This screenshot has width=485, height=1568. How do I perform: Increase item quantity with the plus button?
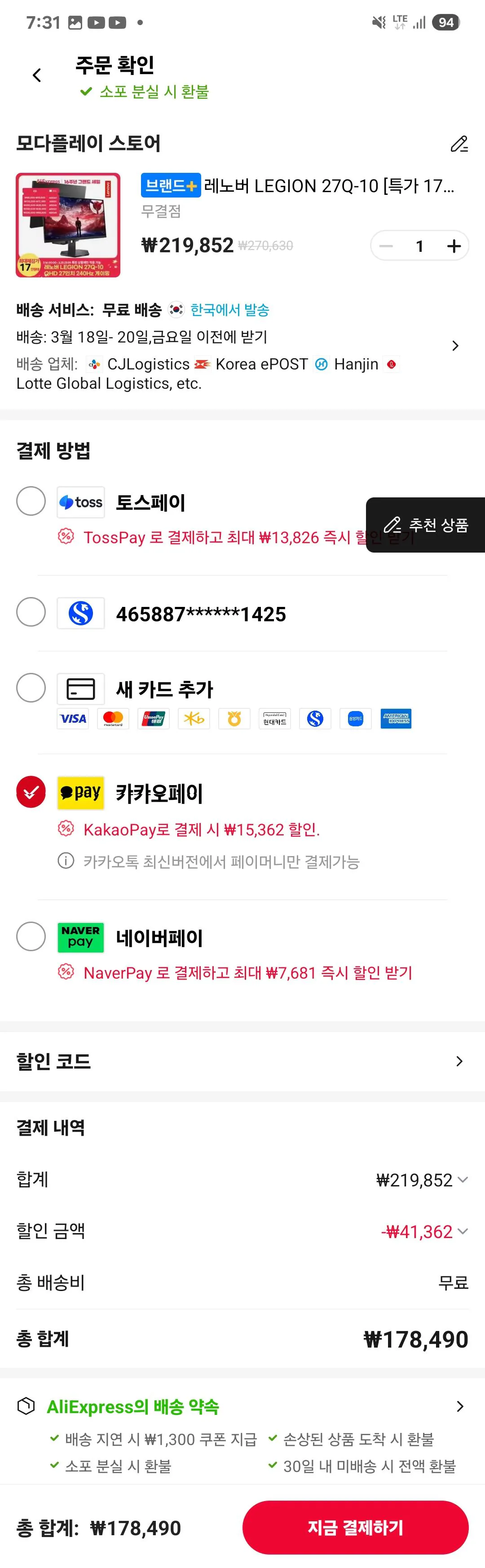(x=453, y=246)
